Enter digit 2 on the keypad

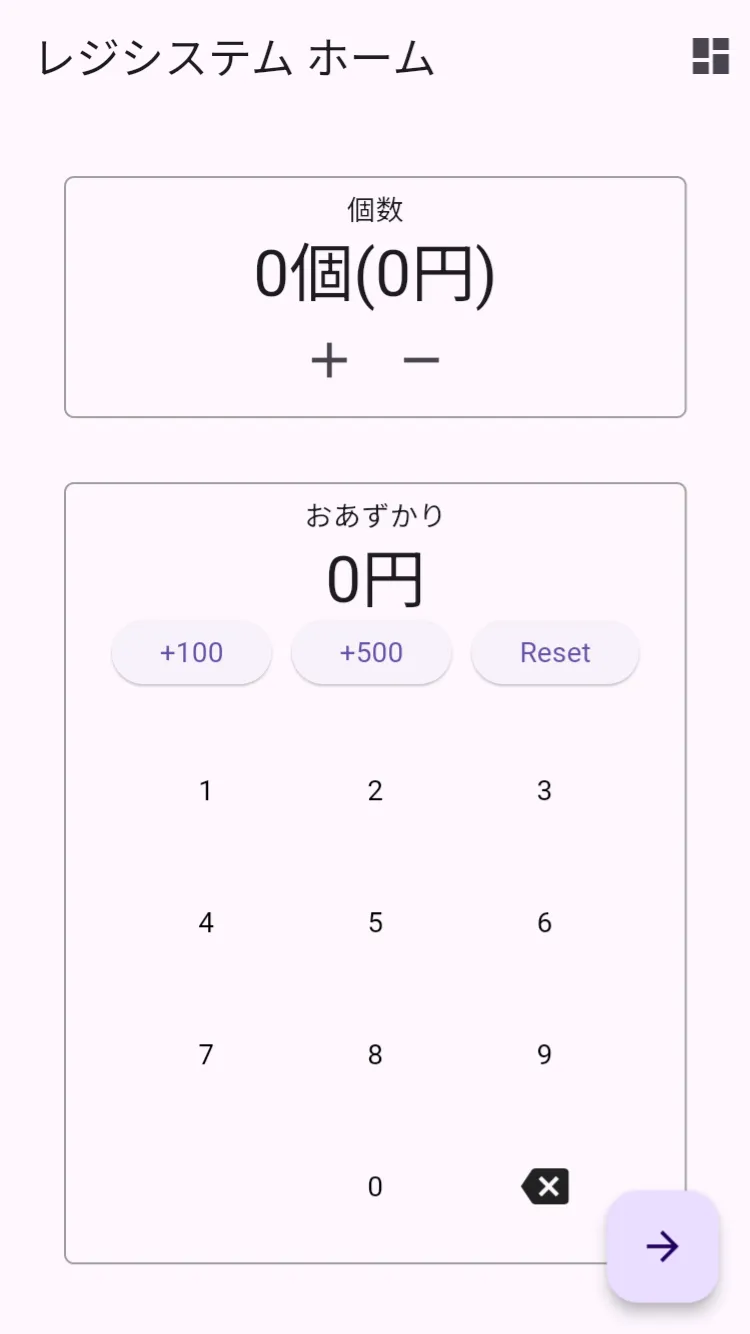[x=375, y=791]
